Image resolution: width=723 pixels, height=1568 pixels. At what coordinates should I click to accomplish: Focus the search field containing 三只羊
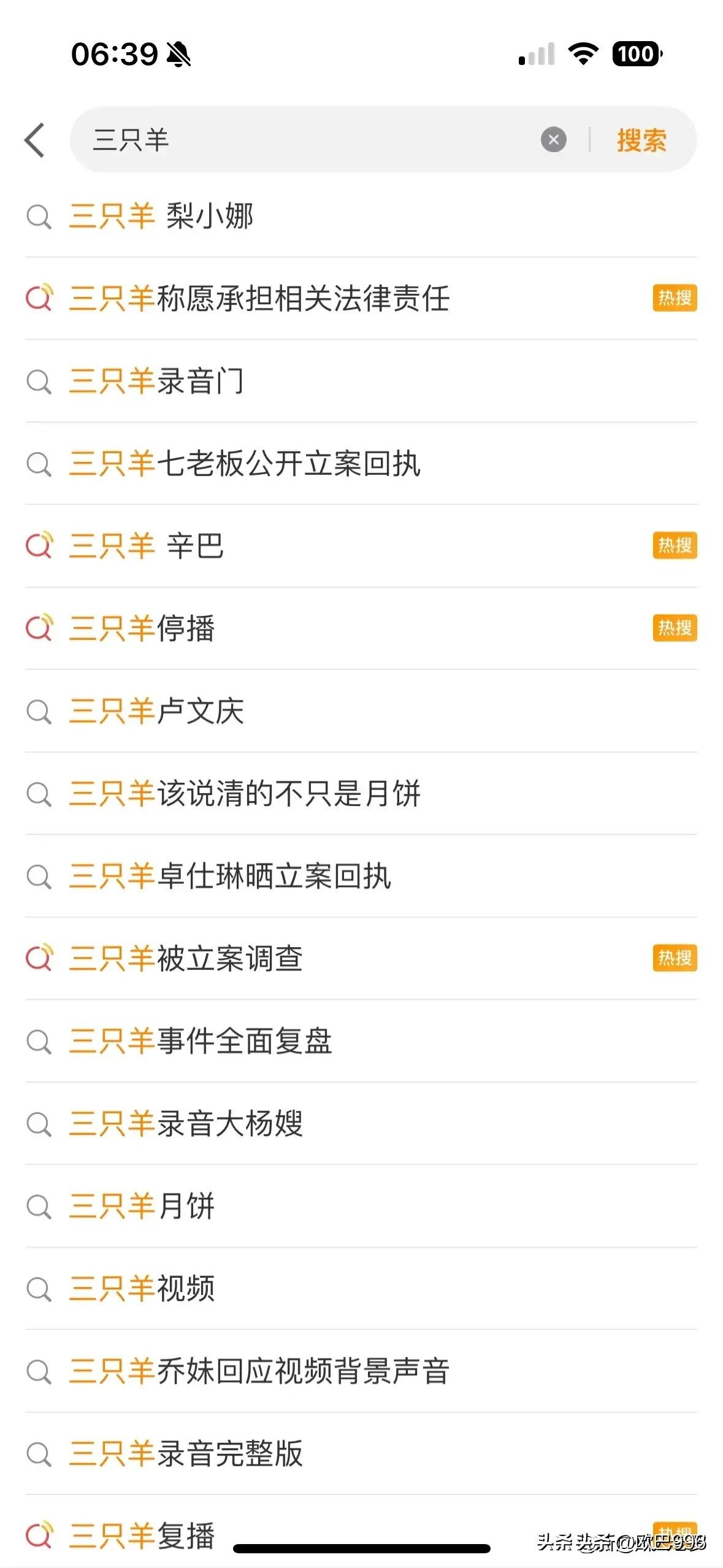pyautogui.click(x=307, y=140)
